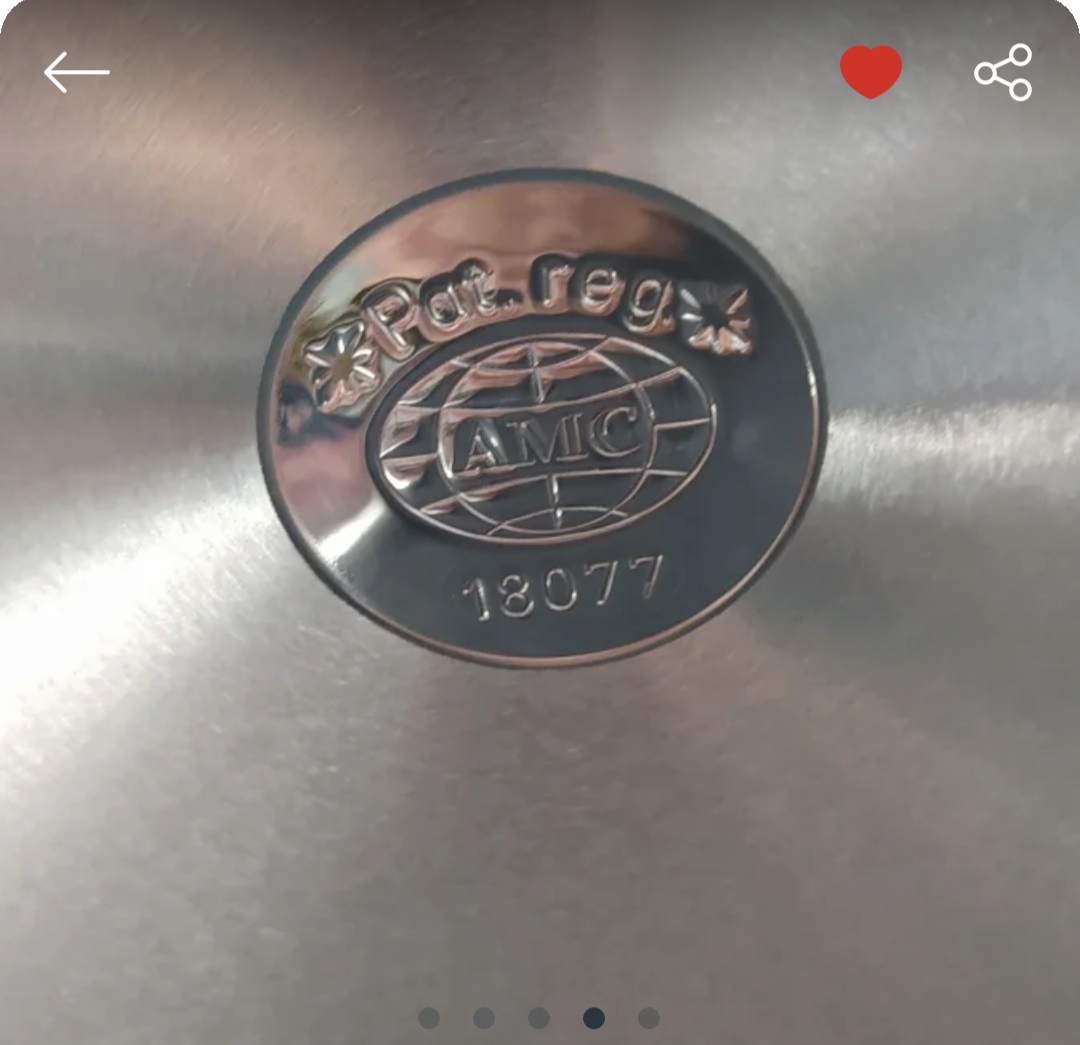
Task: Remove this item from favorites via heart
Action: point(870,72)
